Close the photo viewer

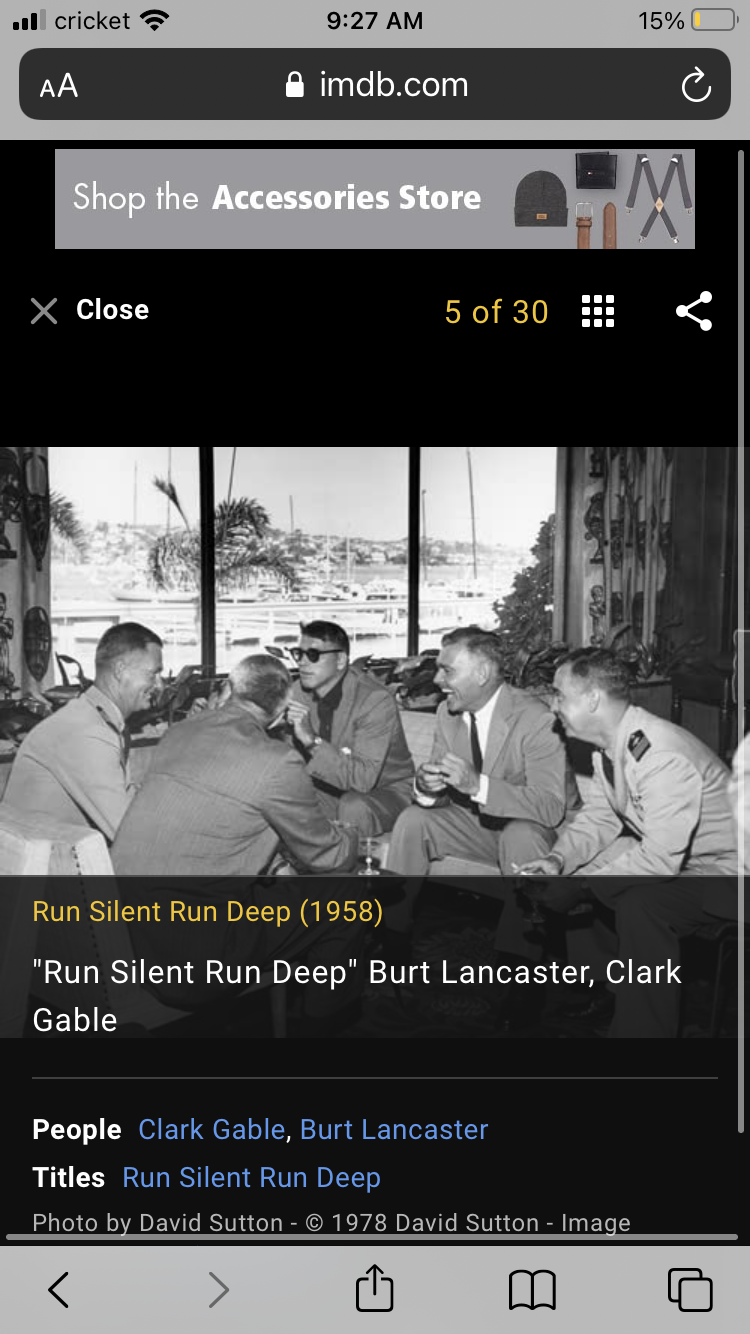(x=90, y=311)
